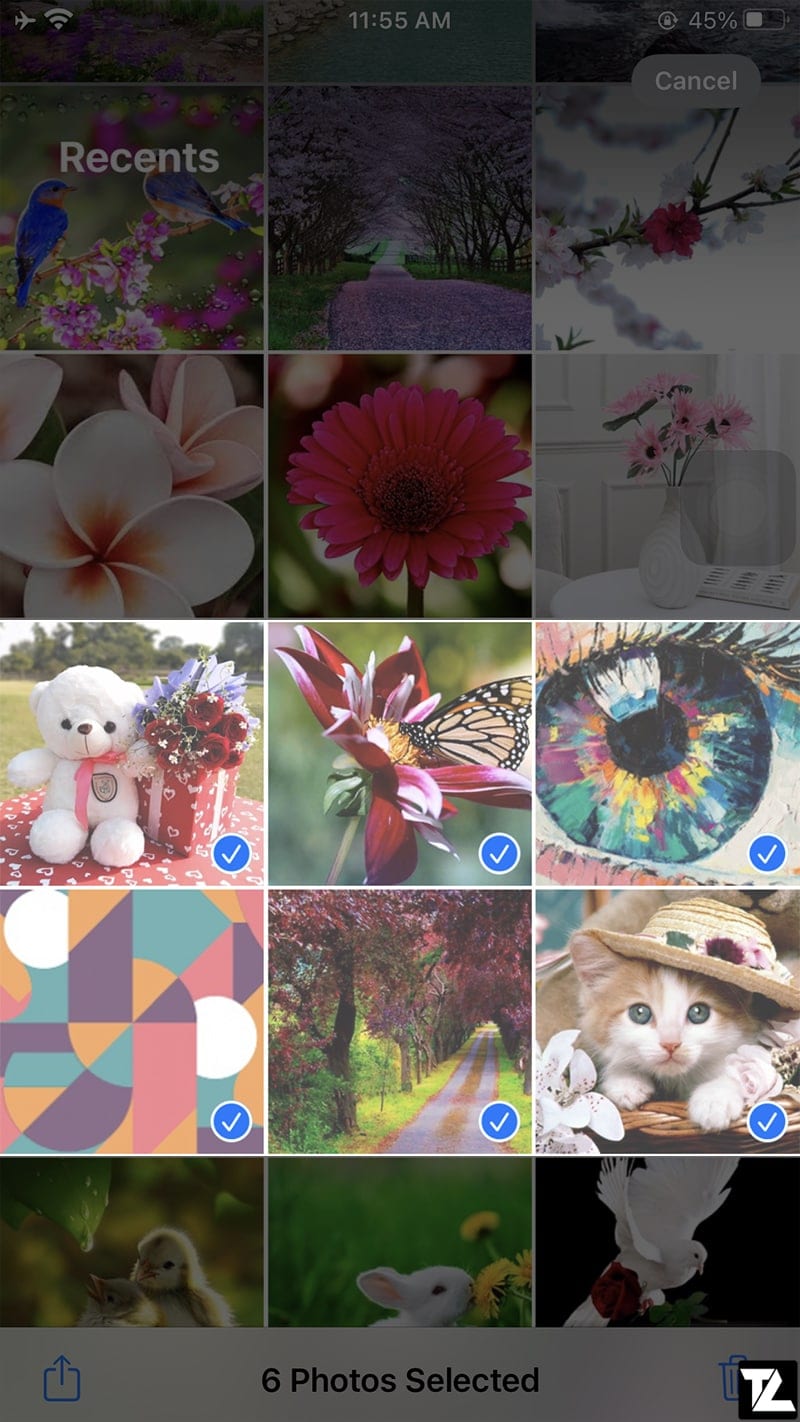Select the cherry blossom branch photo
Image resolution: width=800 pixels, height=1422 pixels.
668,217
